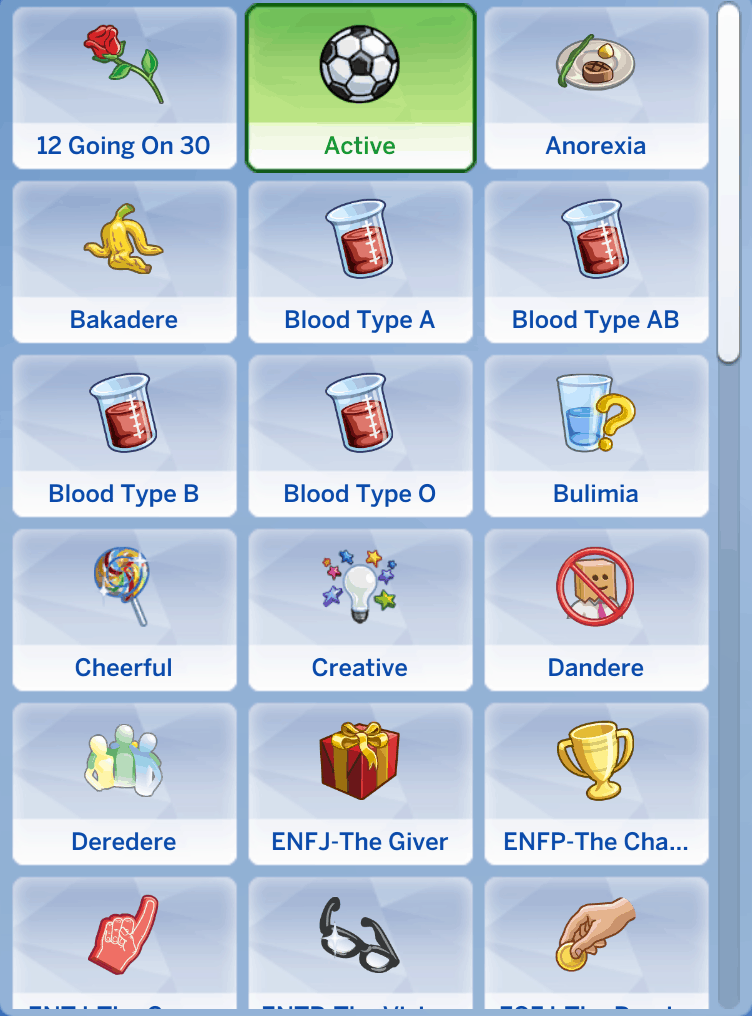752x1016 pixels.
Task: Pick the Deredere trait tile
Action: pos(124,784)
